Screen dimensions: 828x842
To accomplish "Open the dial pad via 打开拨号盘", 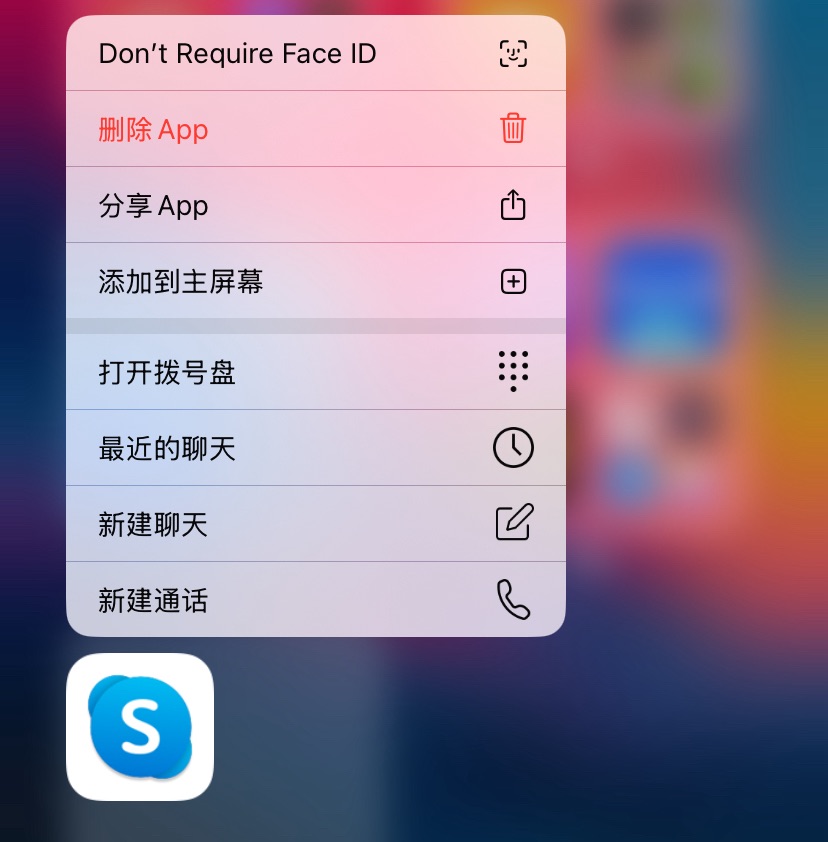I will (x=315, y=372).
